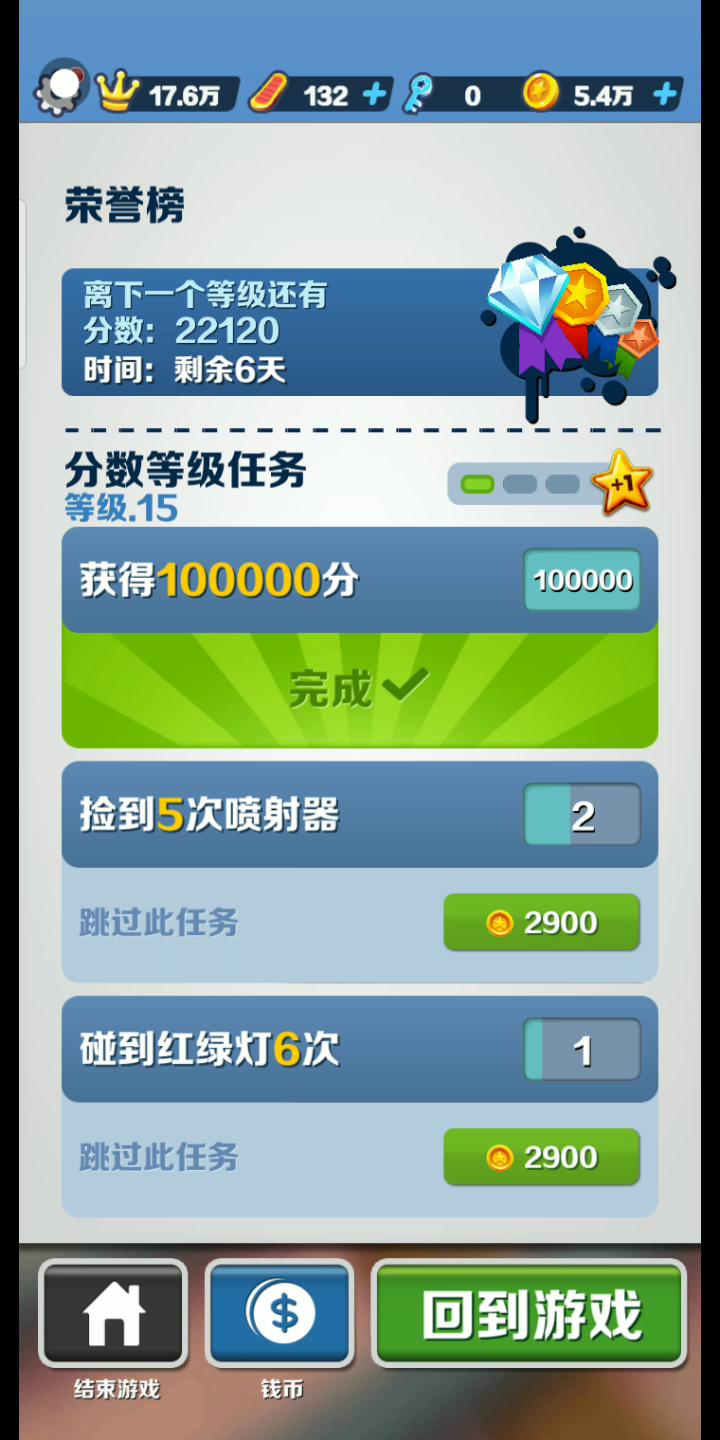Screen dimensions: 720x1440
Task: Add more hoverboards with the plus icon
Action: [x=374, y=95]
